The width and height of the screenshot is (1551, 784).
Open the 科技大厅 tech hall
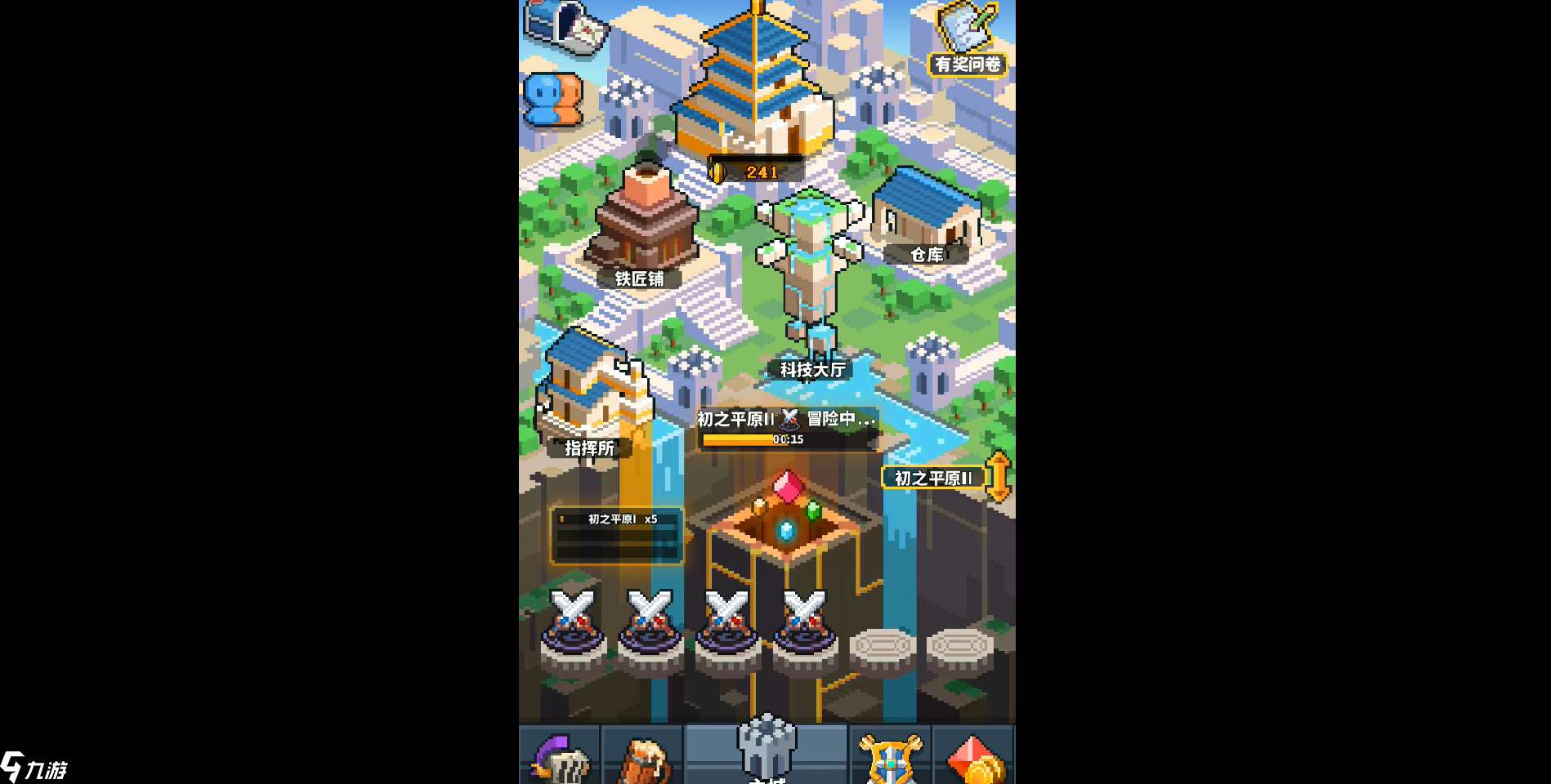[811, 278]
